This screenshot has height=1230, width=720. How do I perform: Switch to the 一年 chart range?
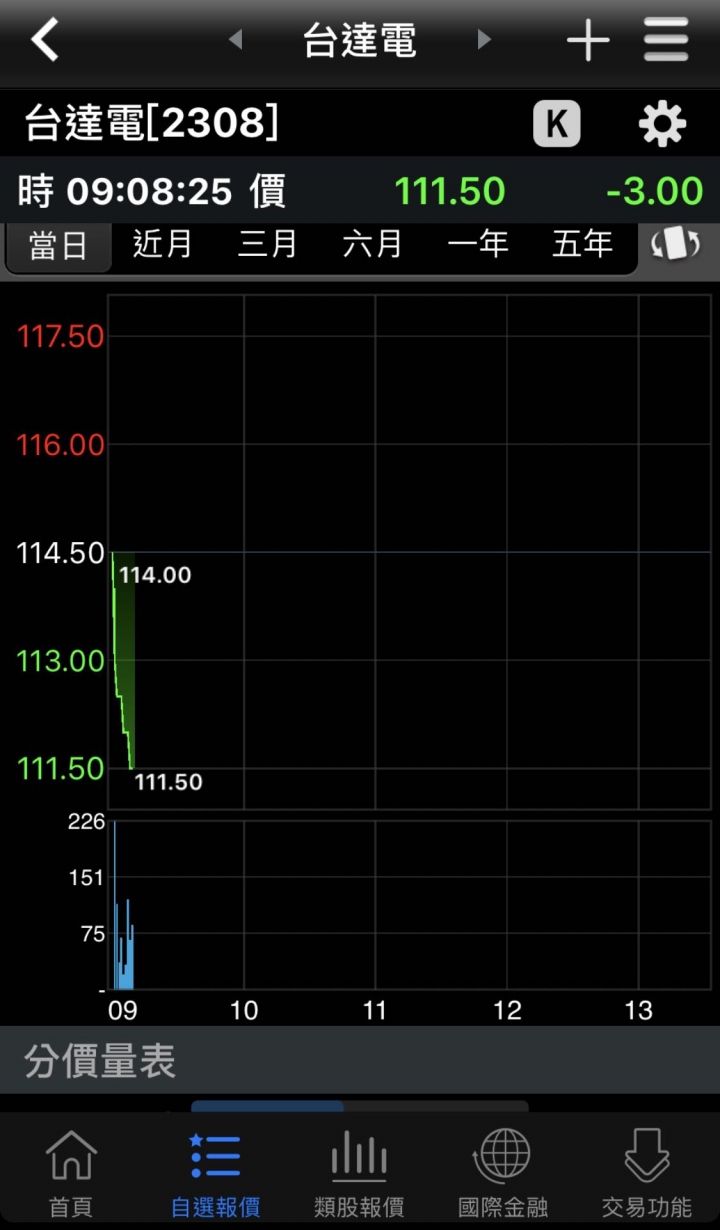(x=478, y=244)
